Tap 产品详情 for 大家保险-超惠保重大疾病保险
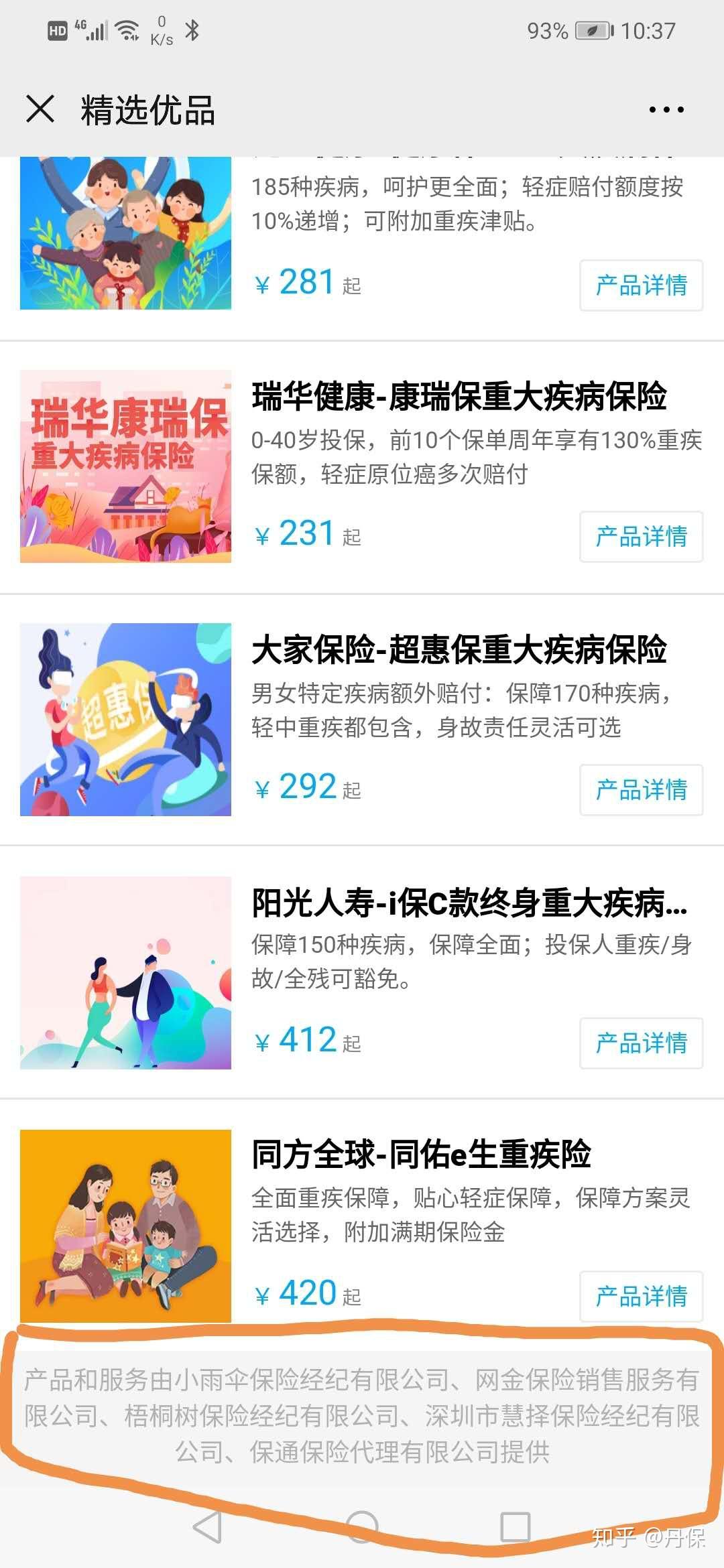Image resolution: width=724 pixels, height=1568 pixels. click(x=641, y=790)
